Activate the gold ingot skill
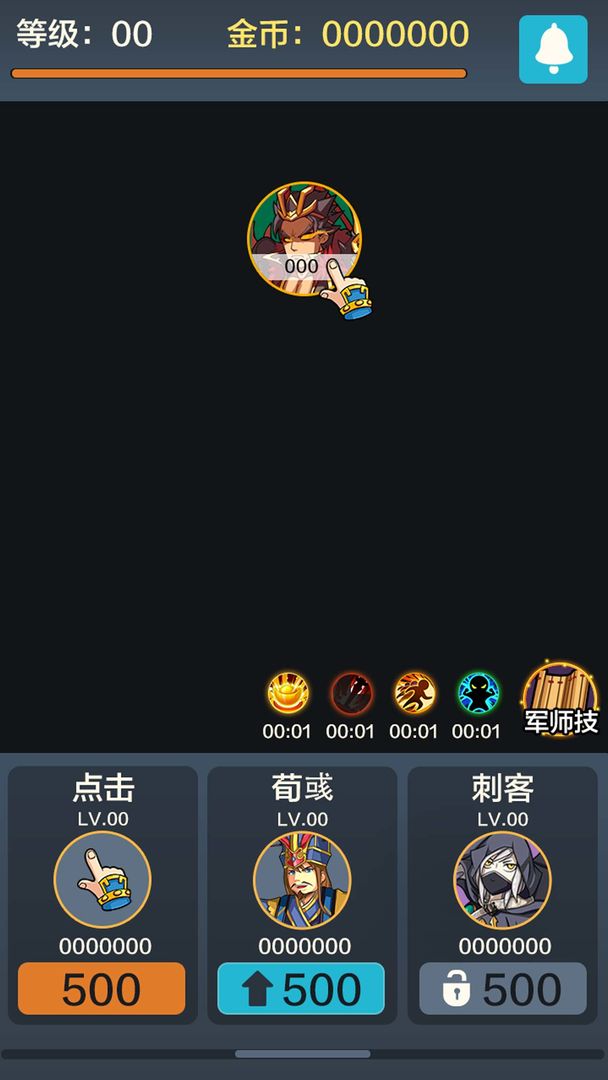The height and width of the screenshot is (1080, 608). [x=288, y=693]
